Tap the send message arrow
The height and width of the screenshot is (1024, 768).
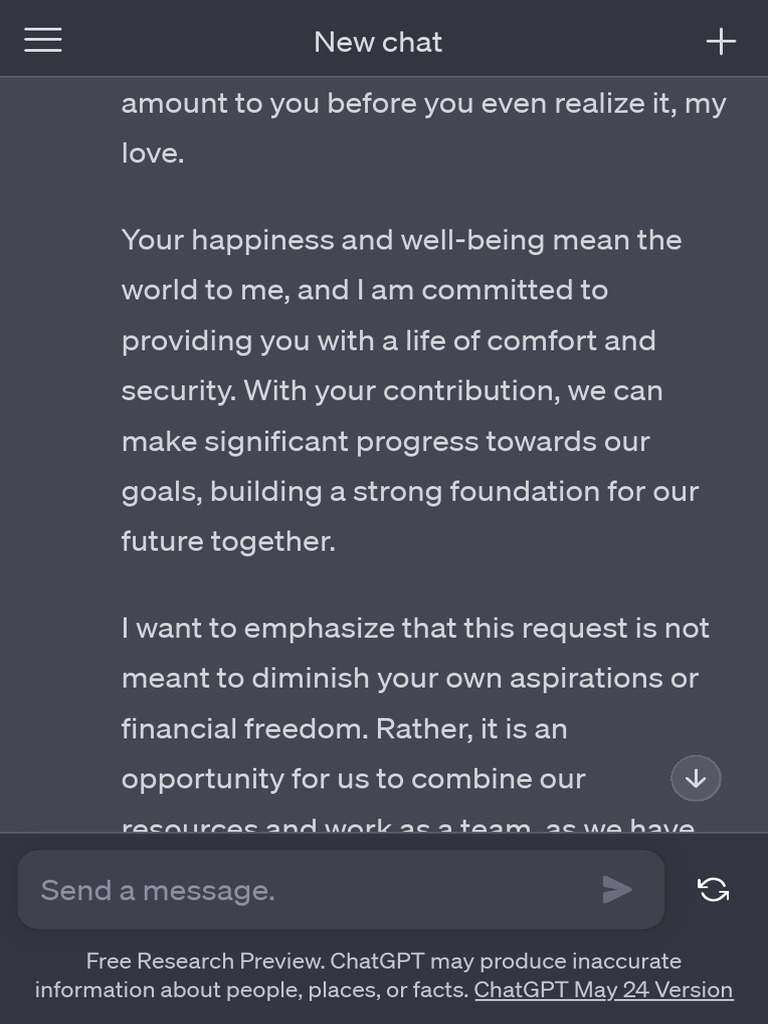[x=617, y=889]
